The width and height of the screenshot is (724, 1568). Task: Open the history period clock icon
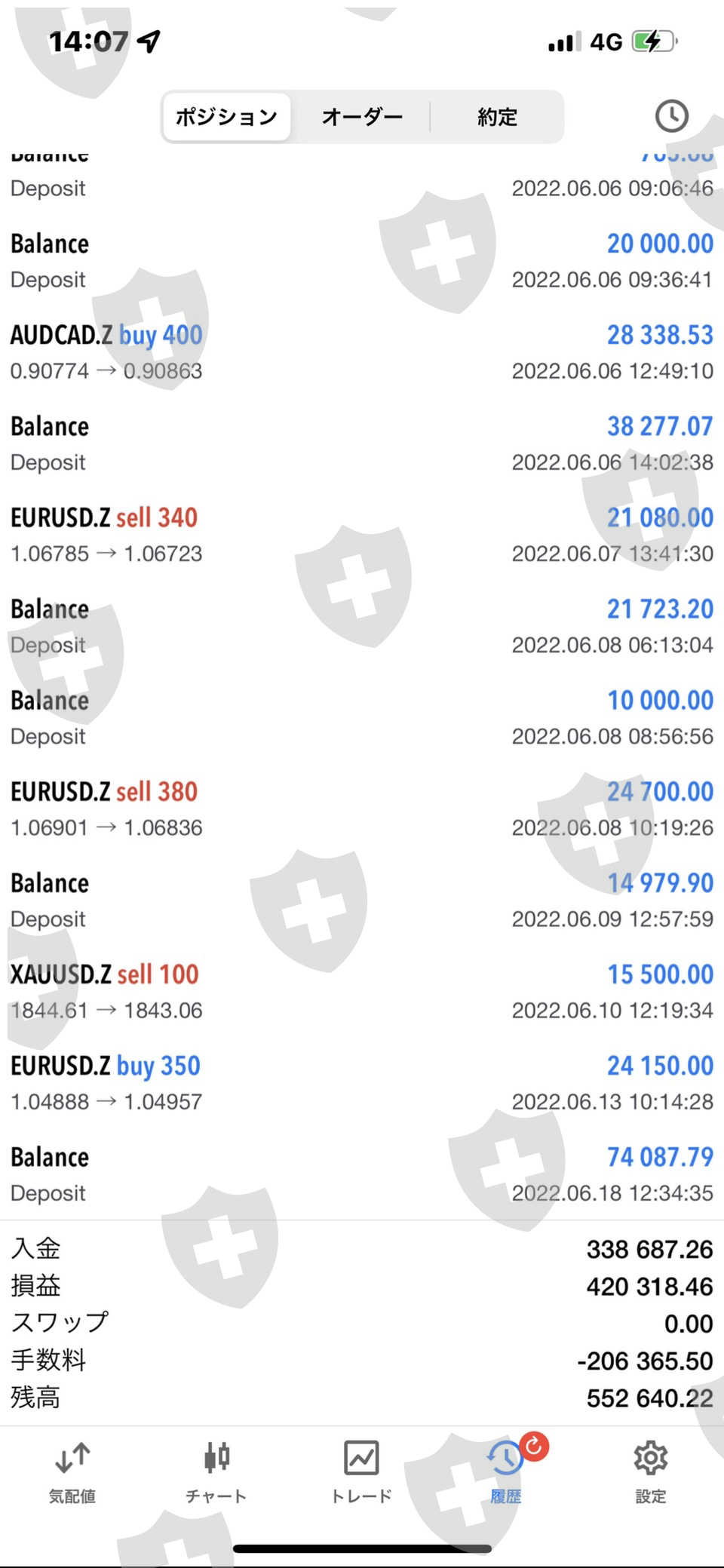point(670,116)
